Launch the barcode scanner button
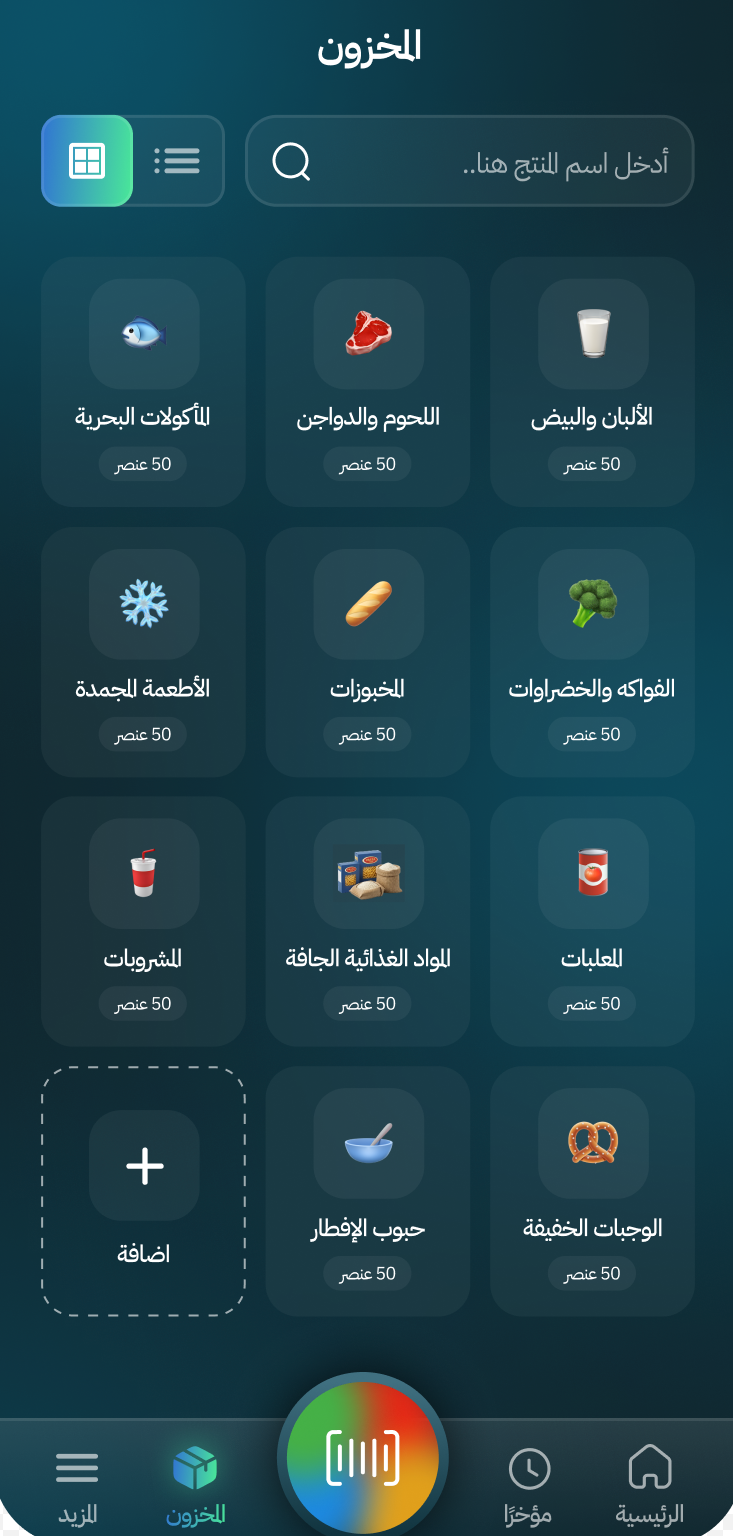 pos(363,1457)
